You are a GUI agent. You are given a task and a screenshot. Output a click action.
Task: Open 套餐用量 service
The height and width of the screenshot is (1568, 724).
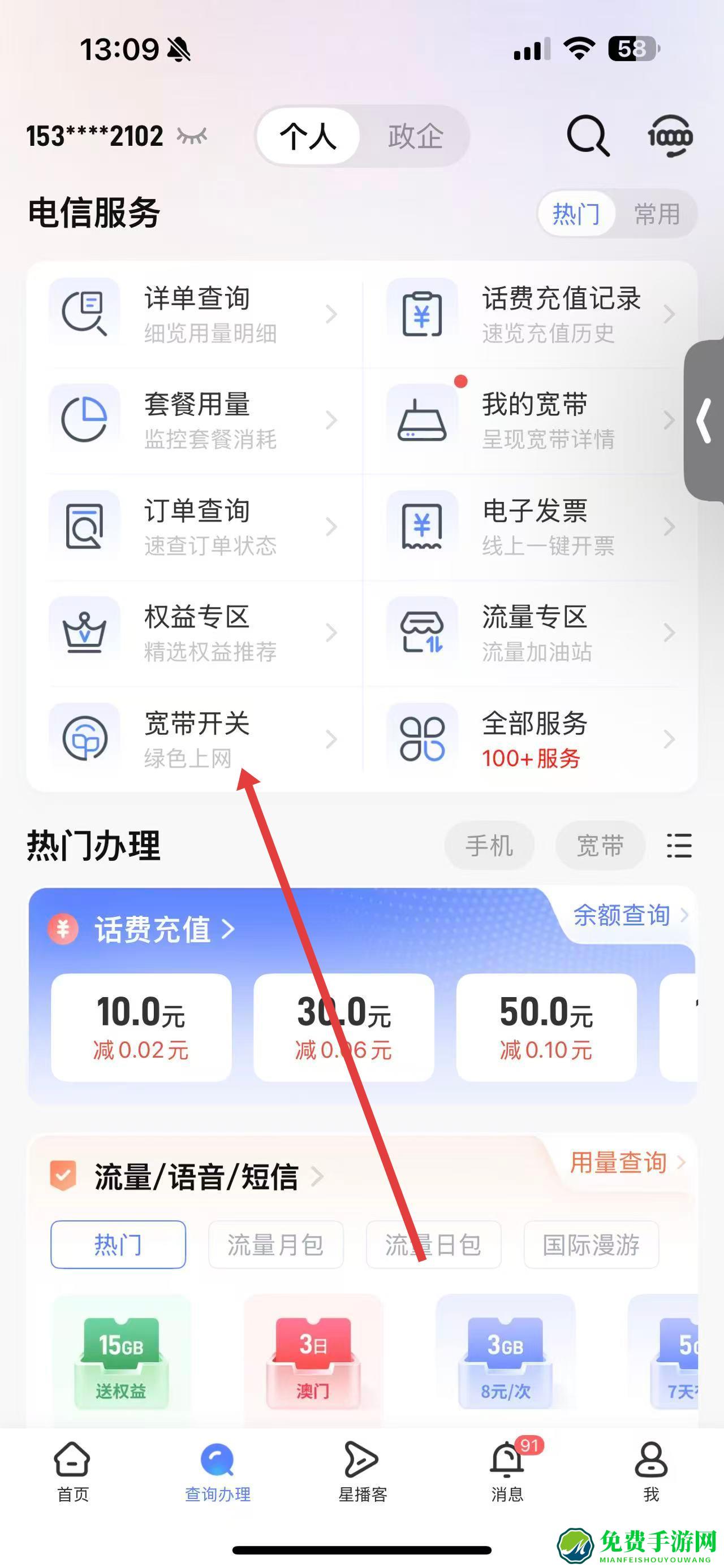[195, 420]
